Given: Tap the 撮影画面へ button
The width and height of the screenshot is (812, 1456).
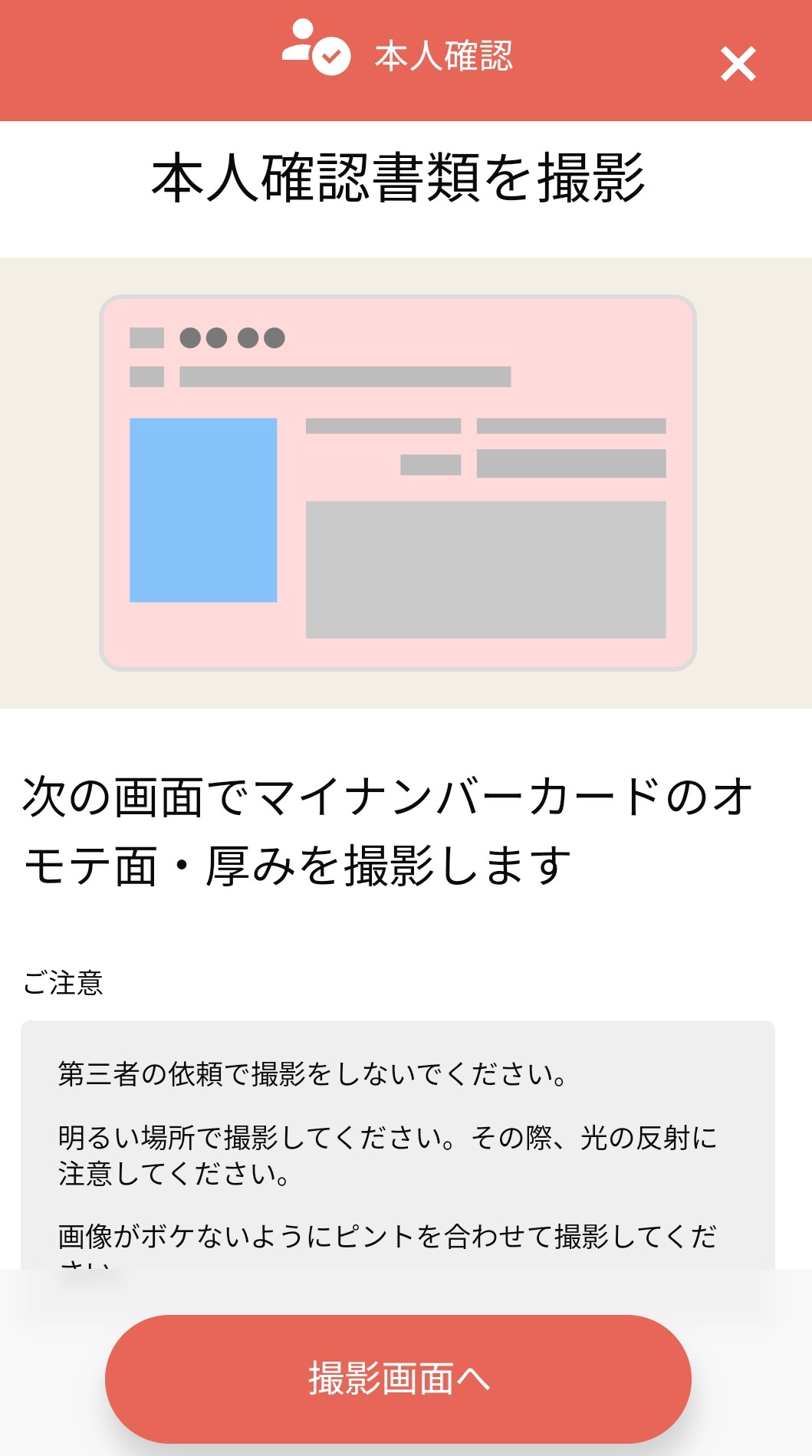Looking at the screenshot, I should point(398,1378).
